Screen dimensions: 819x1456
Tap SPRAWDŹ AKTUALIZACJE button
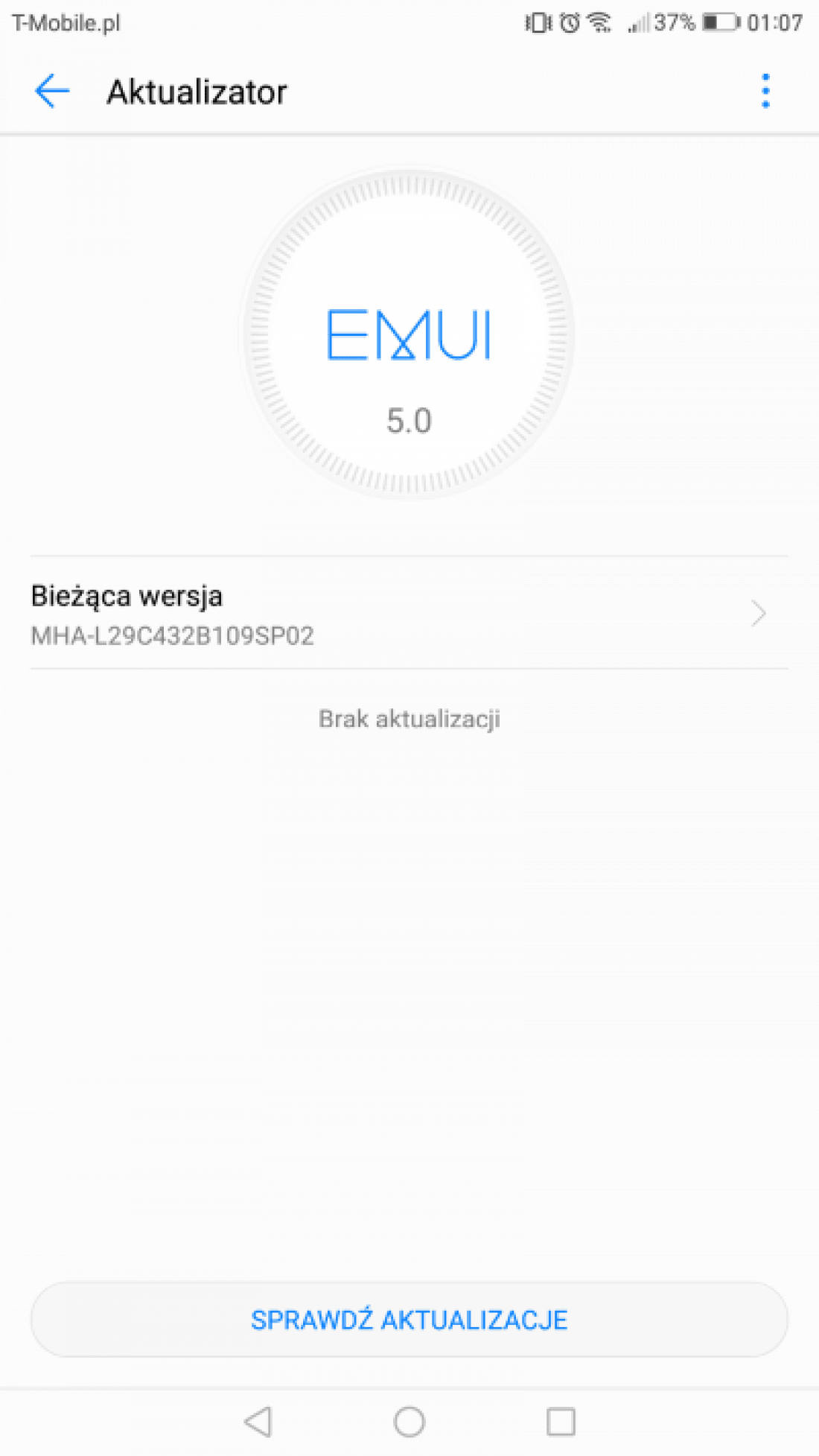pos(409,1320)
